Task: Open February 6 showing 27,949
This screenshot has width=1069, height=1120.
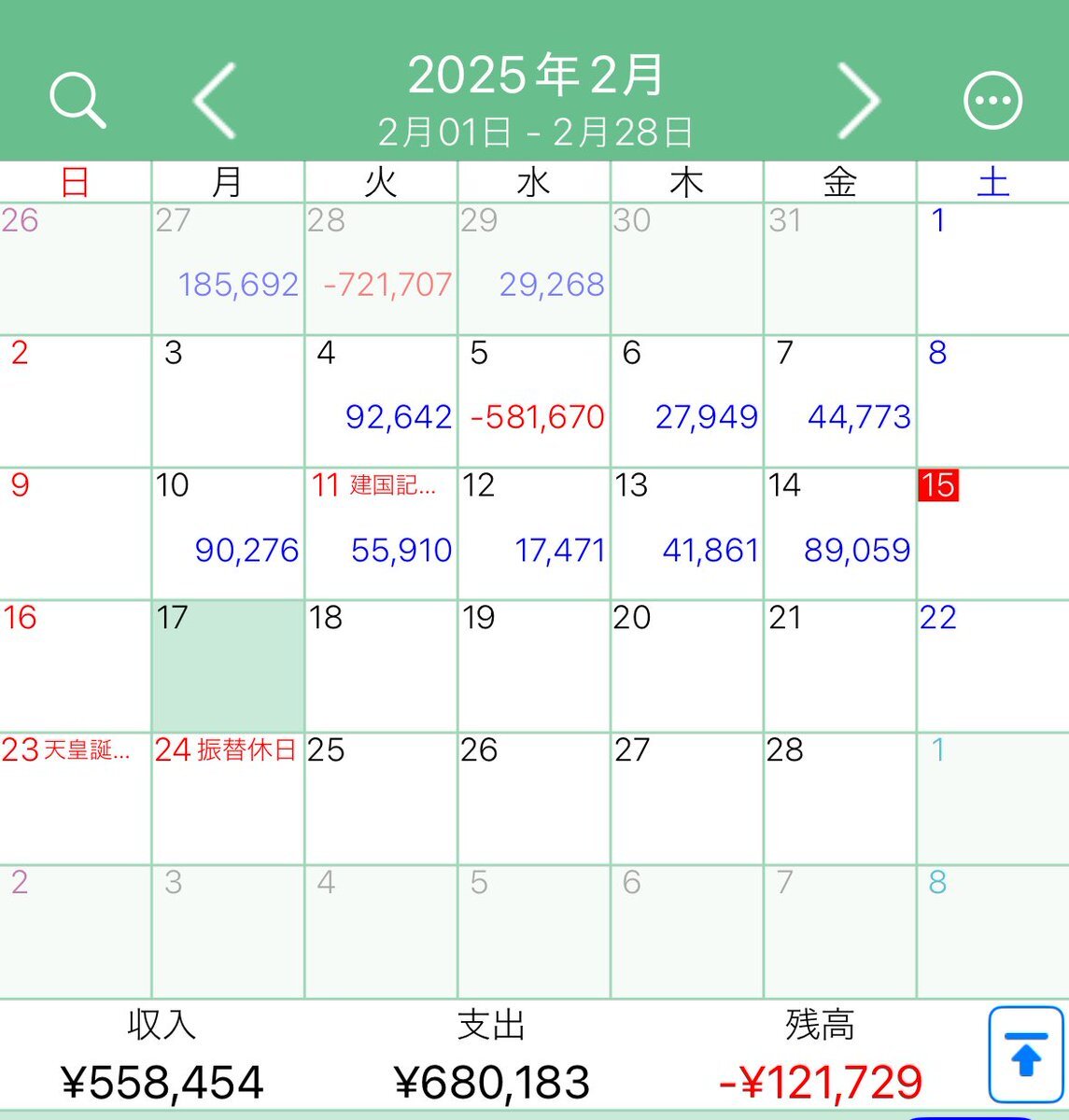Action: (687, 401)
